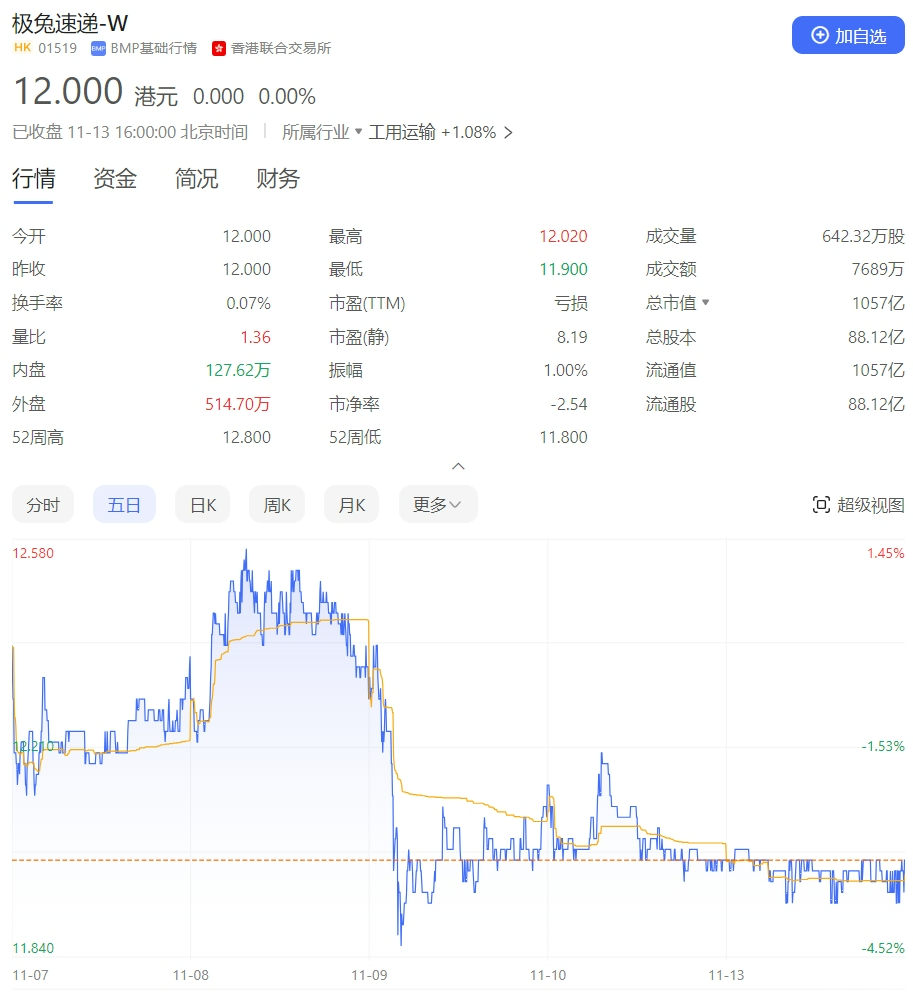Switch to the 简况 tab
The image size is (913, 996).
point(196,179)
